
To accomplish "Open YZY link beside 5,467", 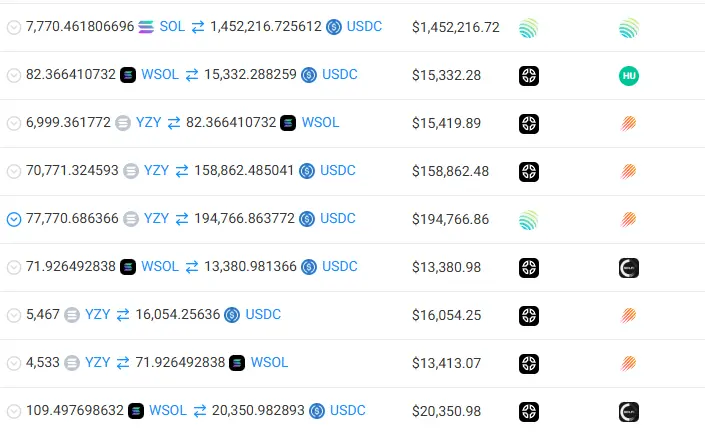I will (98, 315).
